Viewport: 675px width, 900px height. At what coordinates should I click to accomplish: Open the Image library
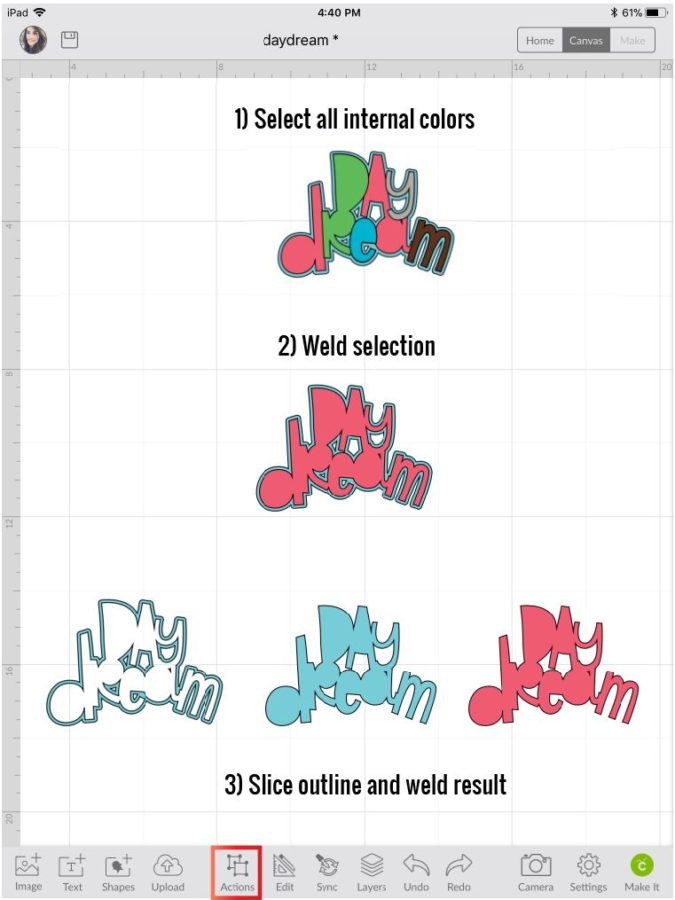click(28, 872)
